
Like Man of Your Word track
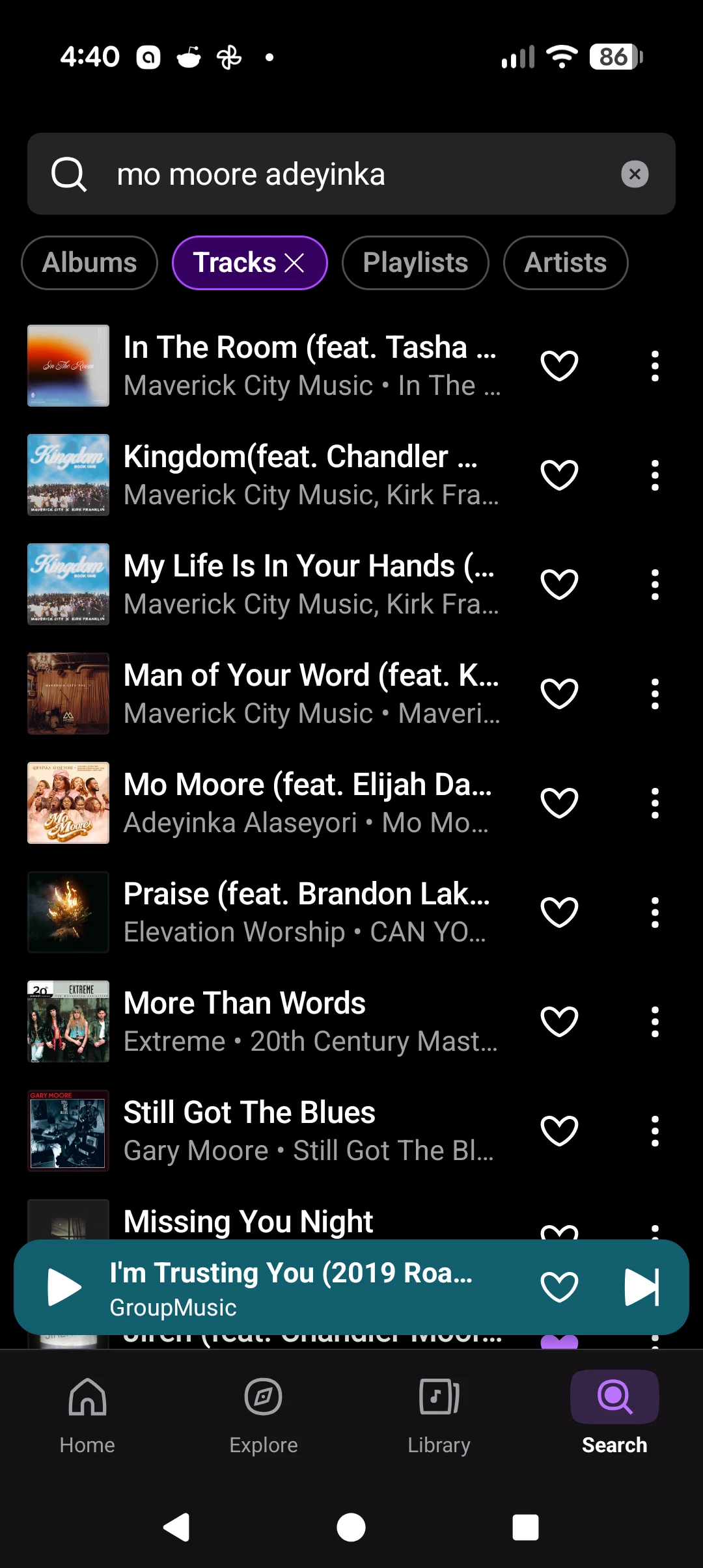coord(560,694)
